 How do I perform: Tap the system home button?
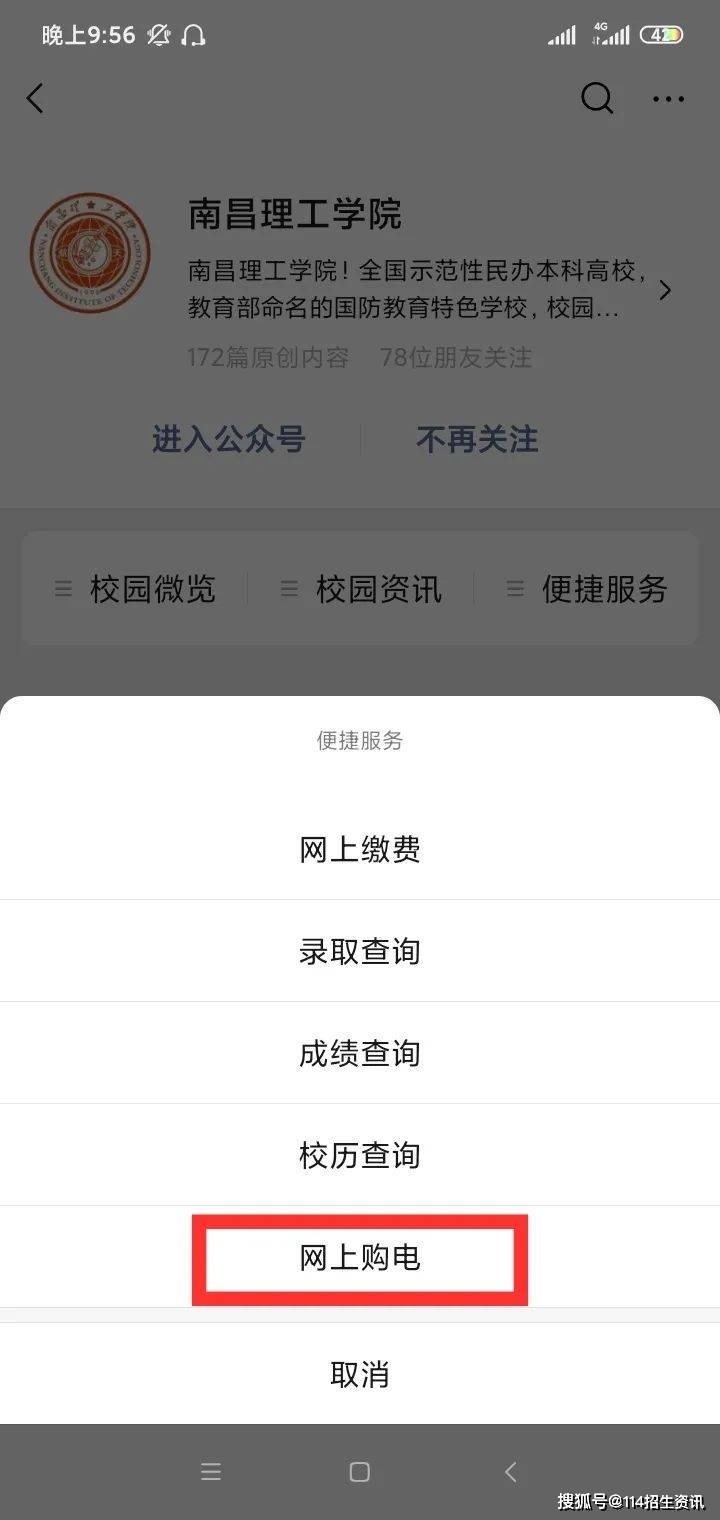360,1471
